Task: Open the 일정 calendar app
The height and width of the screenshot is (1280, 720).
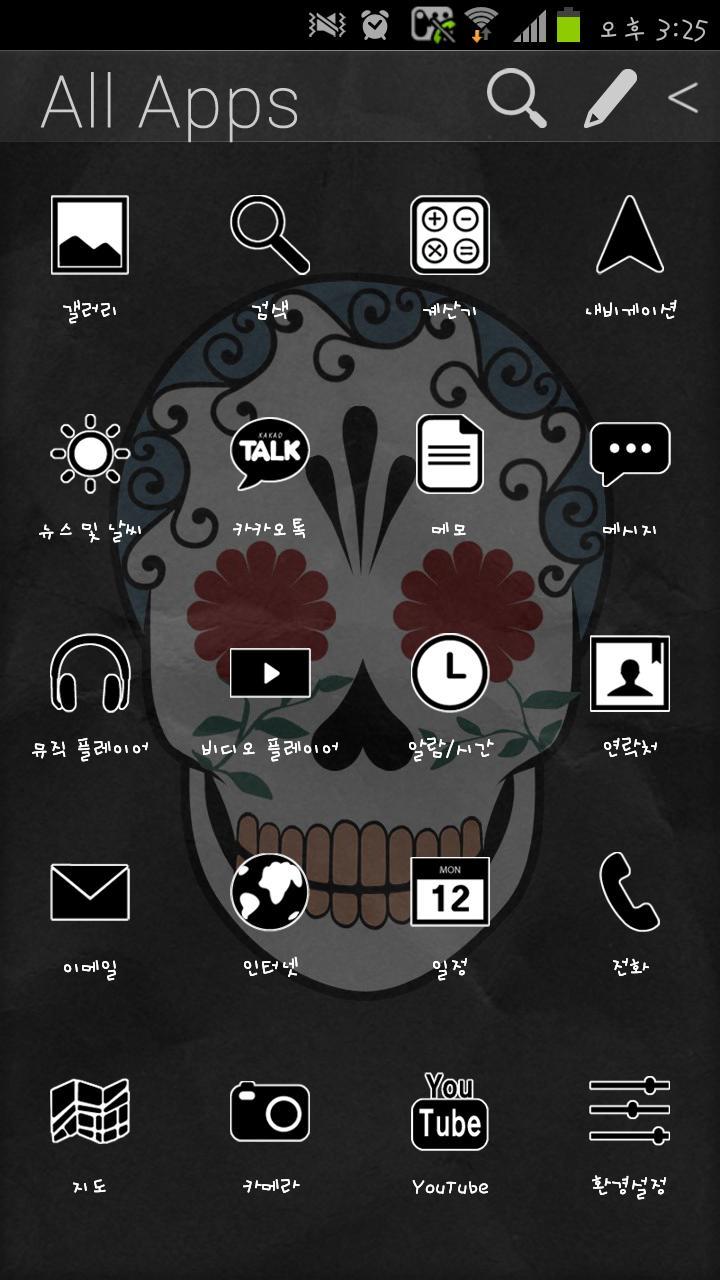Action: (x=450, y=892)
